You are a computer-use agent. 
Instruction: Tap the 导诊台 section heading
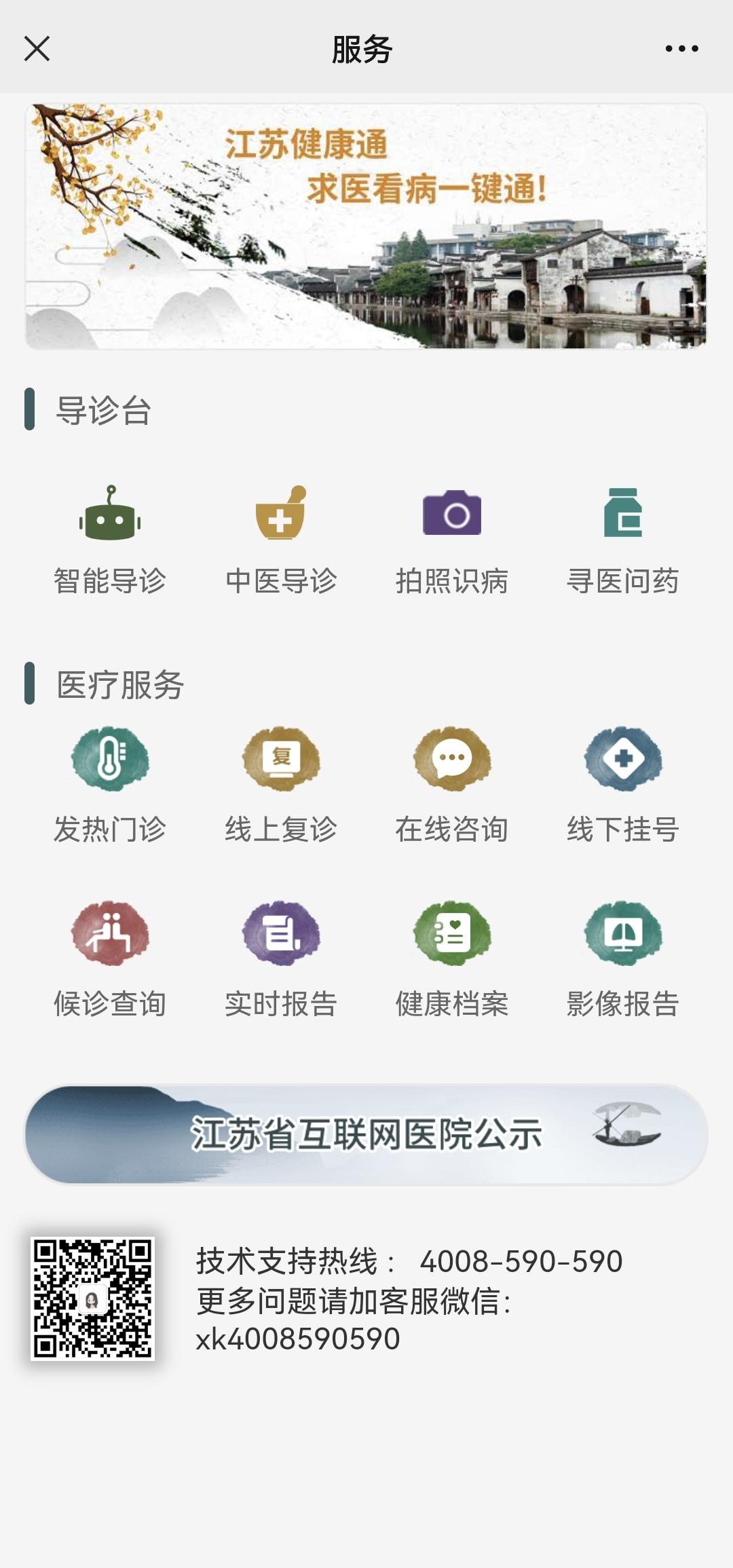[103, 407]
